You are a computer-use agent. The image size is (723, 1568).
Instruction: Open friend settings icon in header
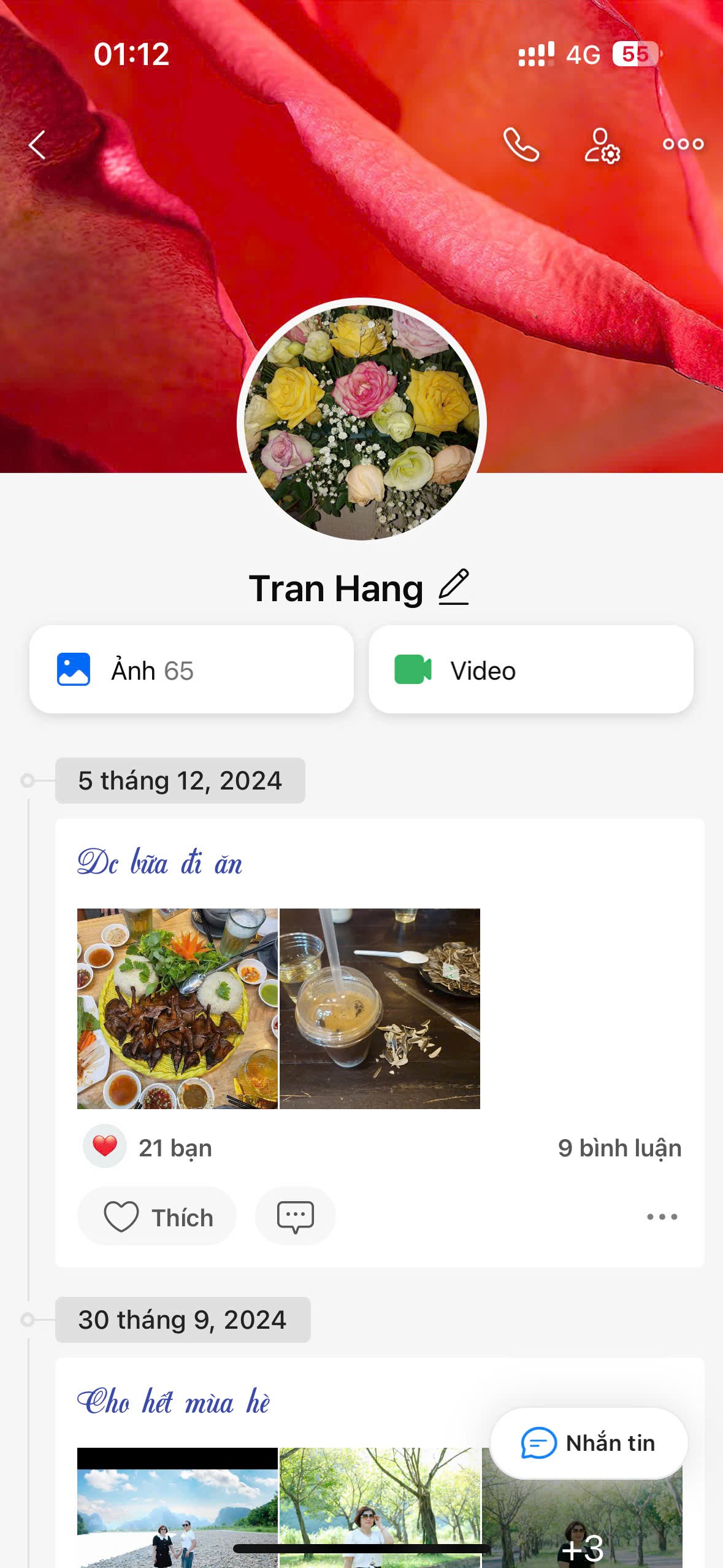pos(602,145)
